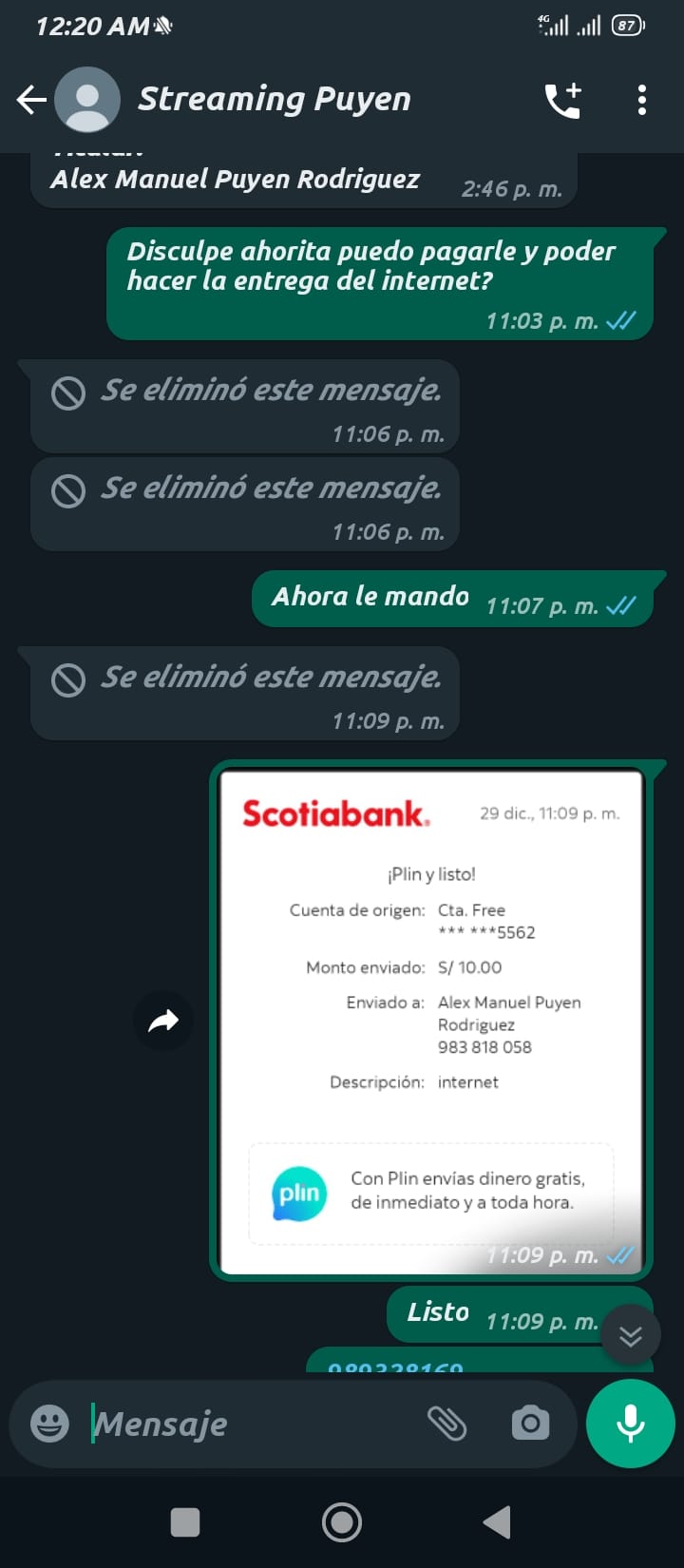
Task: Forward the Scotiabank receipt image
Action: 163,1021
